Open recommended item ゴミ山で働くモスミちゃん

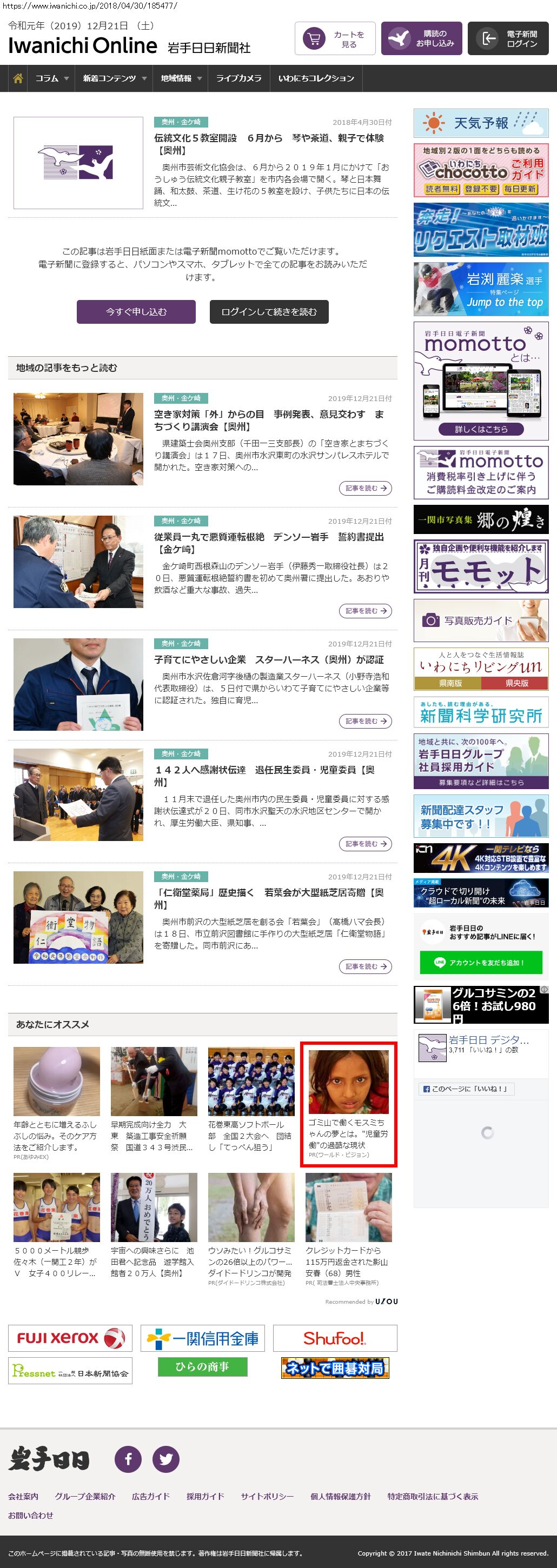348,1104
